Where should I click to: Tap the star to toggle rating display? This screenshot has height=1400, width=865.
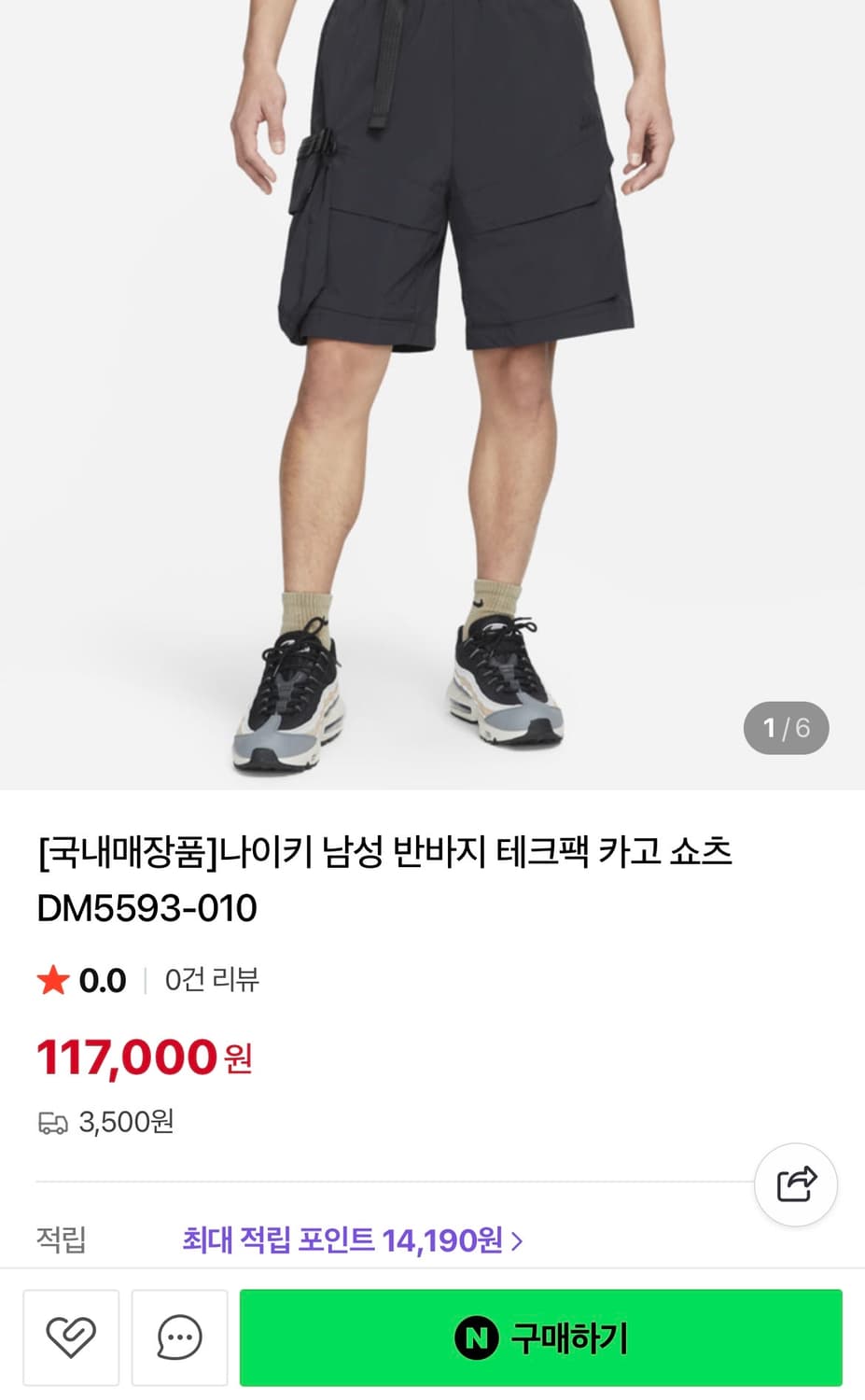click(x=52, y=980)
